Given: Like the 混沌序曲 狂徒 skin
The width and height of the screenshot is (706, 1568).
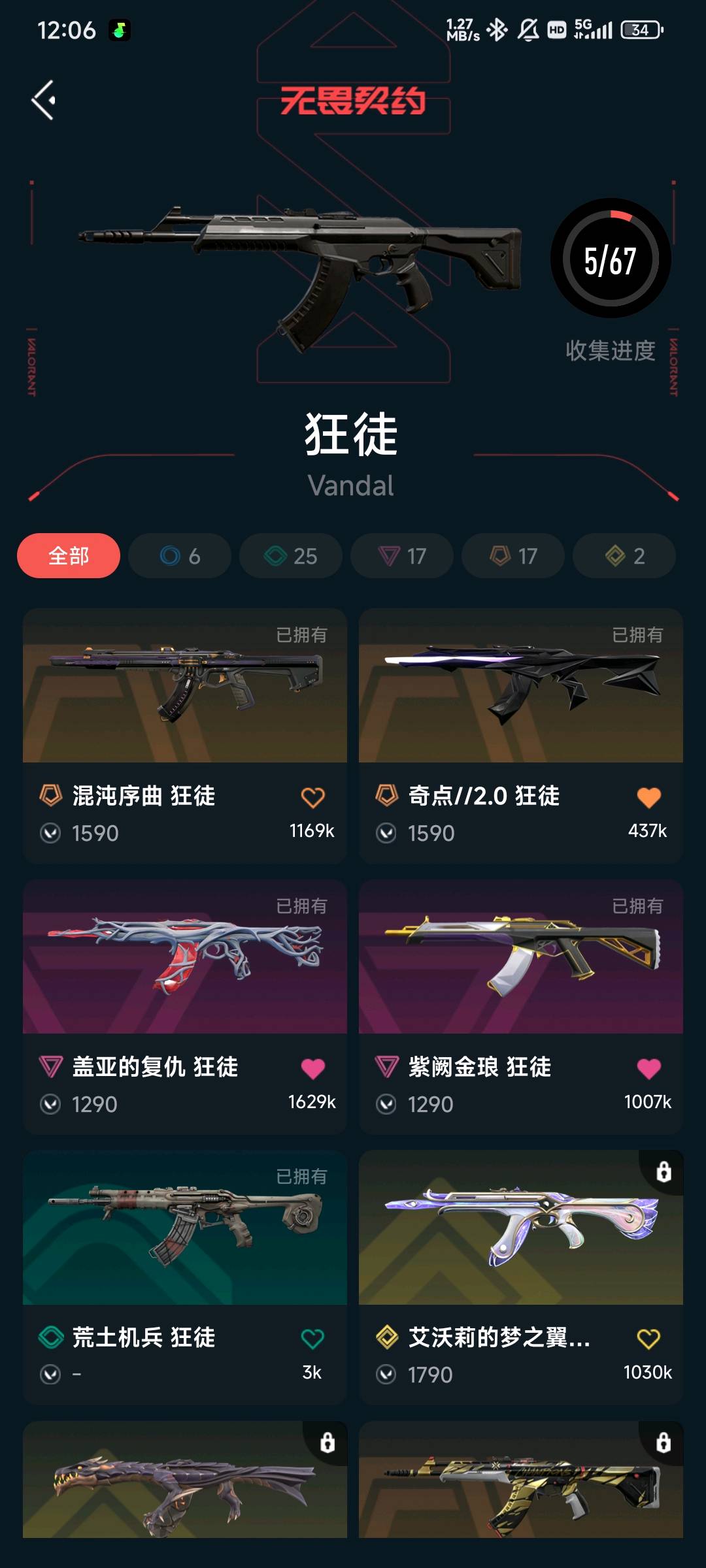Looking at the screenshot, I should coord(312,798).
